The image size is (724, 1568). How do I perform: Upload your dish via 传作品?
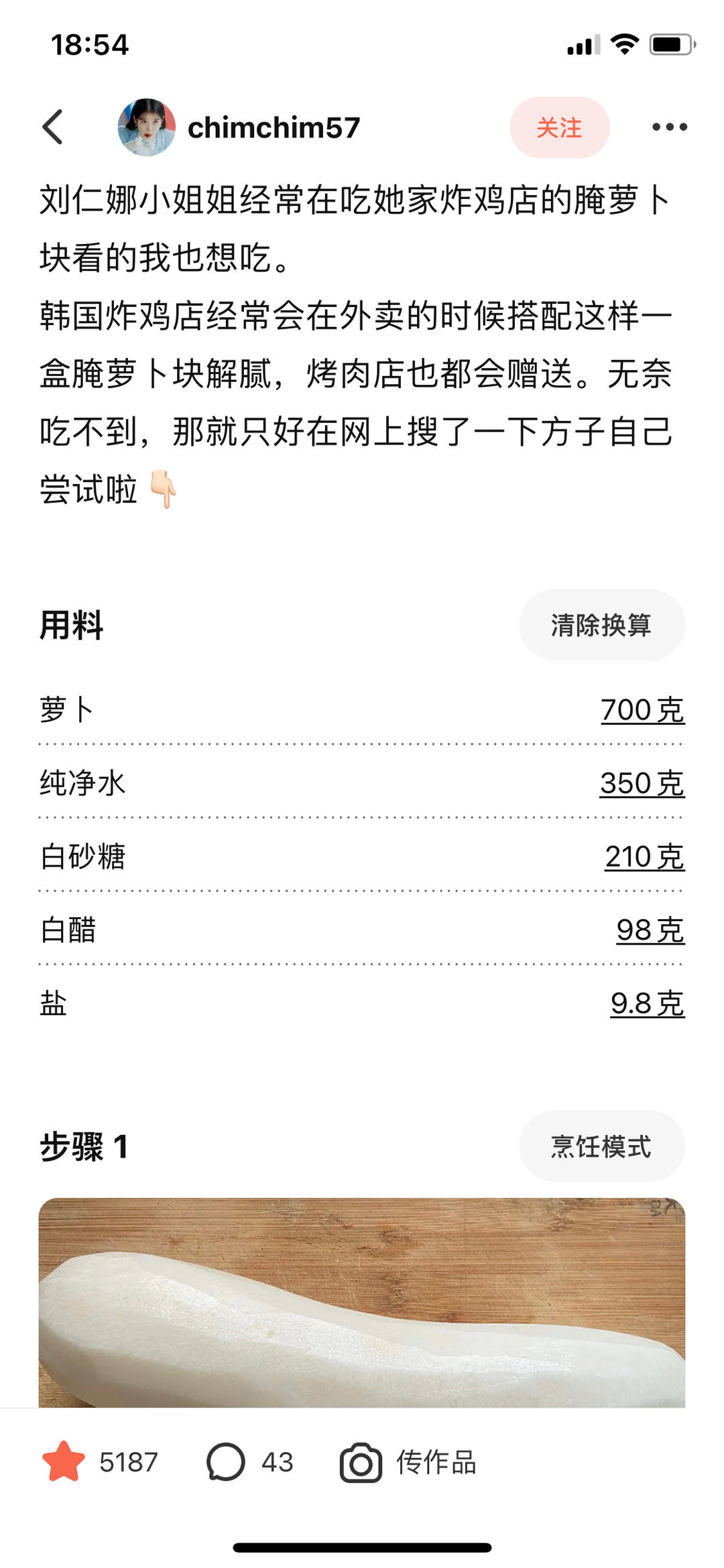pyautogui.click(x=409, y=1462)
